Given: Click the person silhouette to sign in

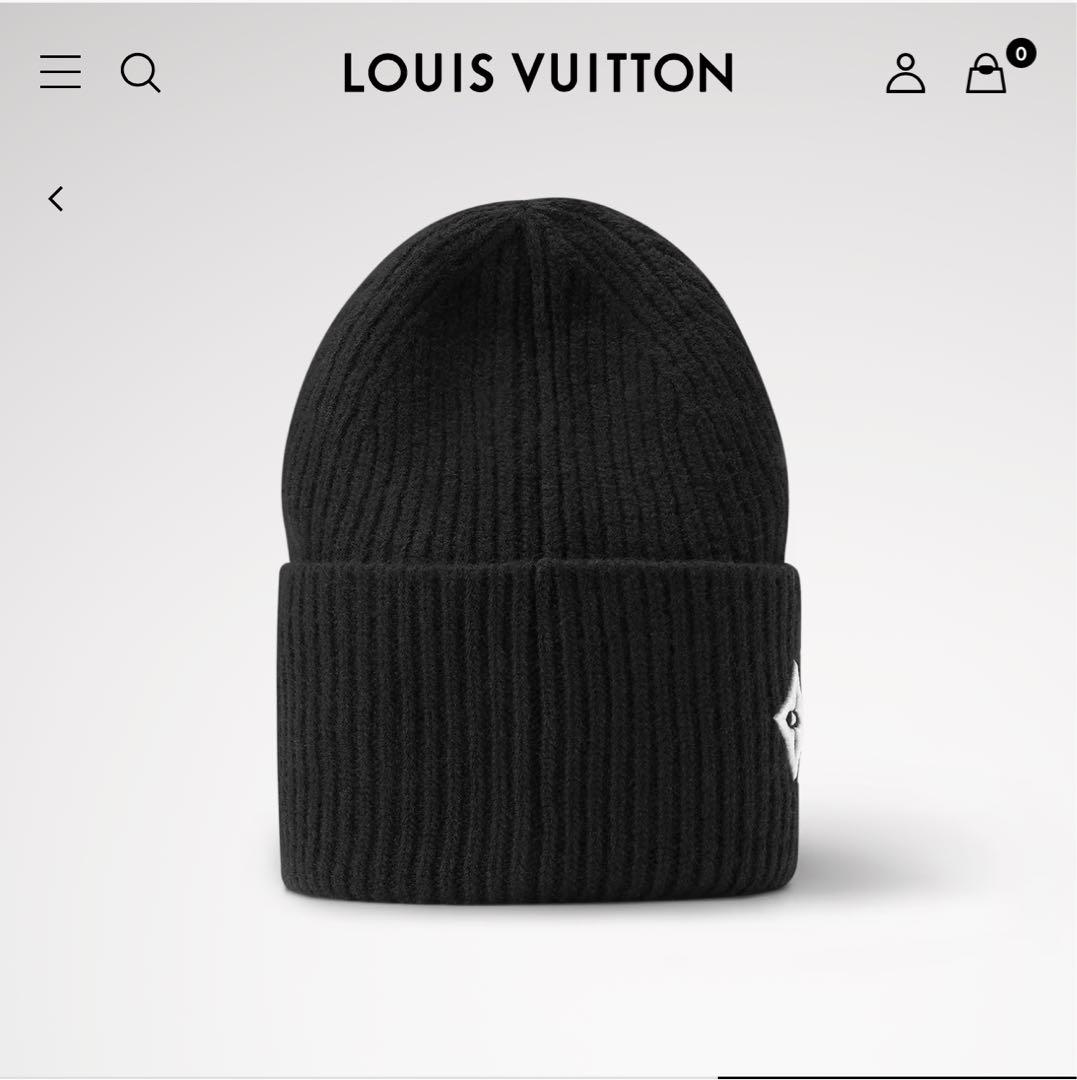Looking at the screenshot, I should pyautogui.click(x=906, y=75).
